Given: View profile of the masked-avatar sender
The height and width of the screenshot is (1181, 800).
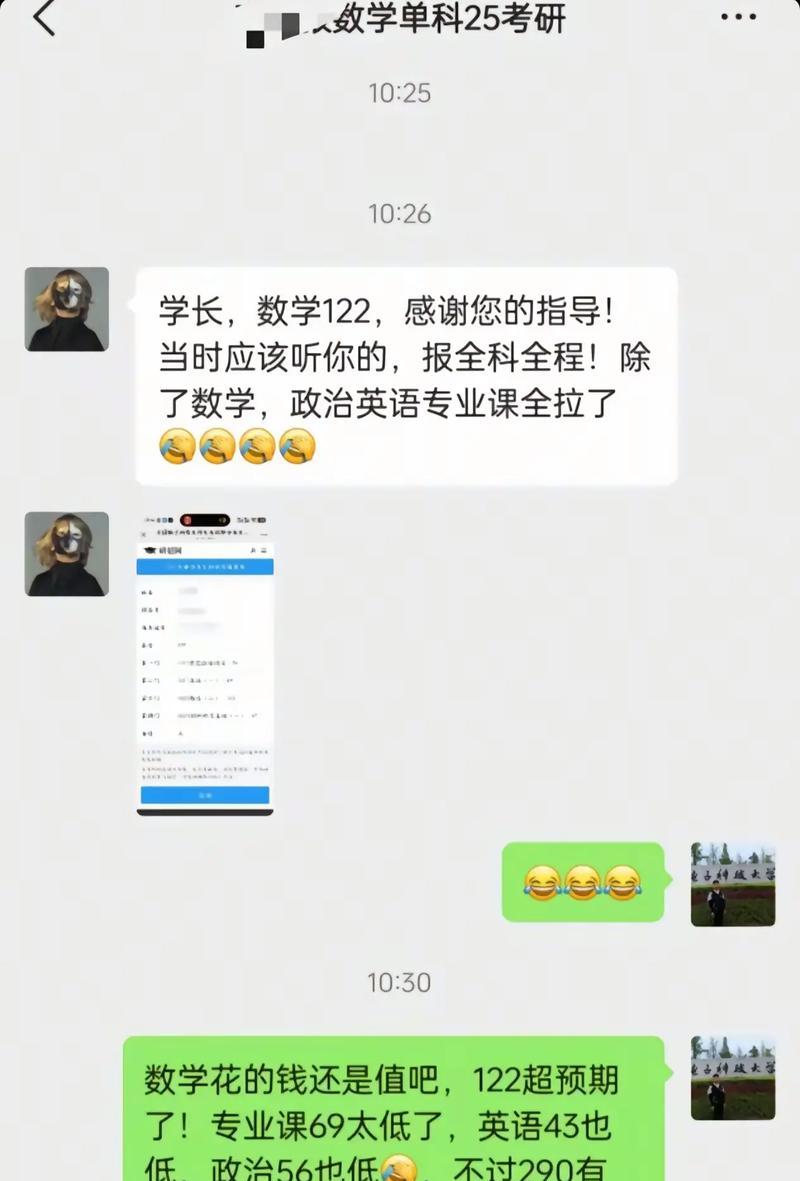Looking at the screenshot, I should point(67,309).
